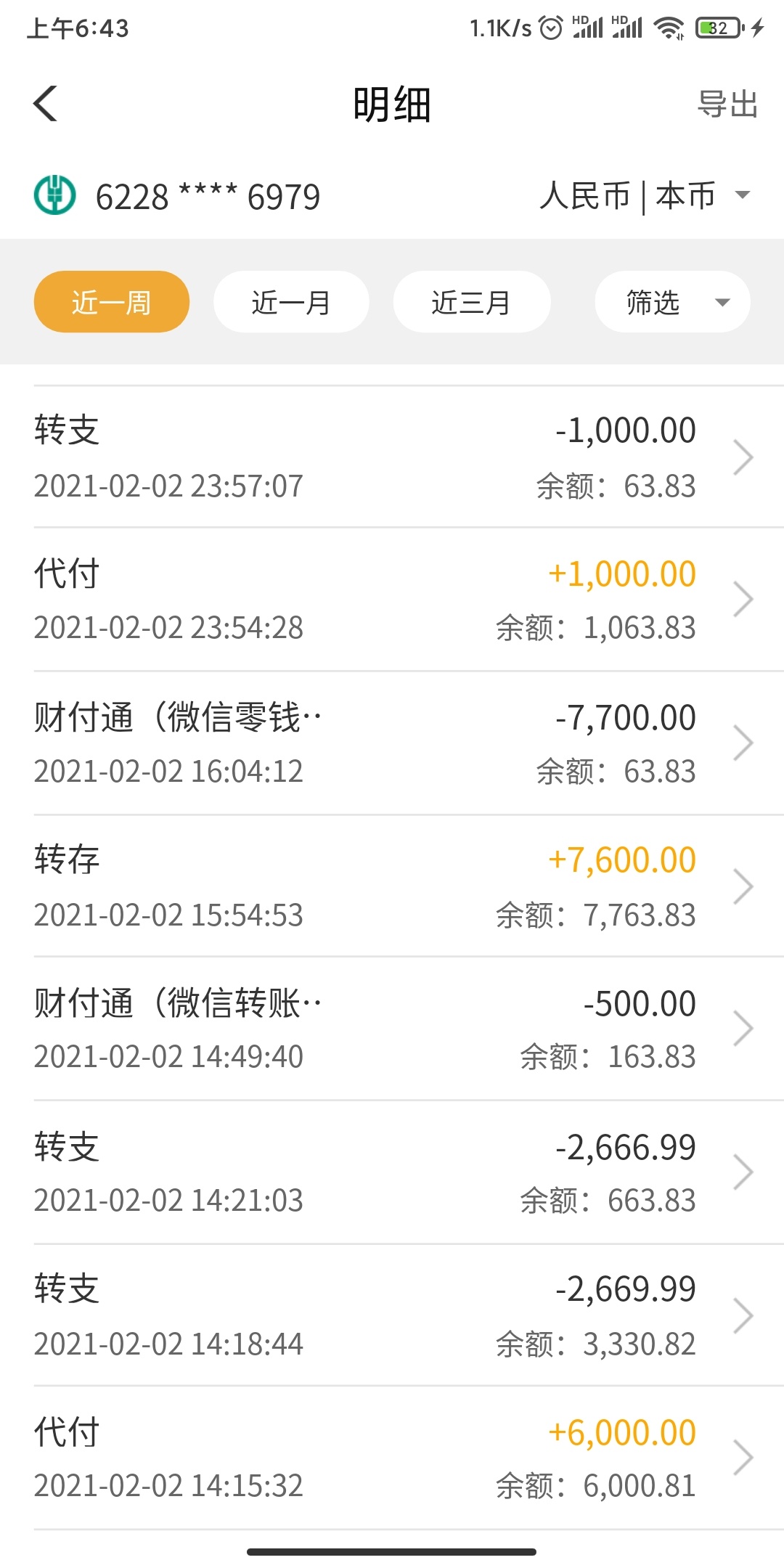Image resolution: width=784 pixels, height=1568 pixels.
Task: View the 转支 -2,669.99 transaction
Action: pos(392,1315)
